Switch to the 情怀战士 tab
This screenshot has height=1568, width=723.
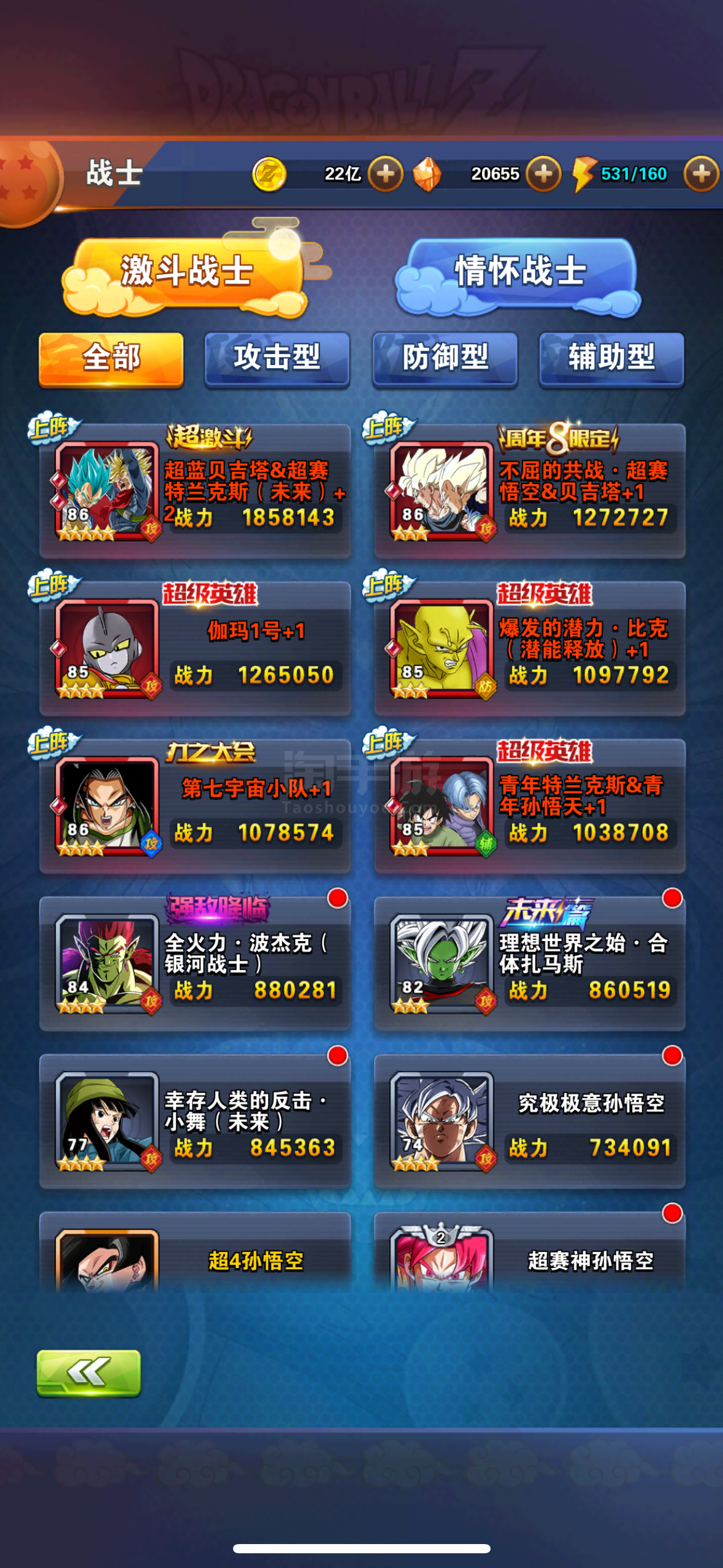tap(519, 271)
